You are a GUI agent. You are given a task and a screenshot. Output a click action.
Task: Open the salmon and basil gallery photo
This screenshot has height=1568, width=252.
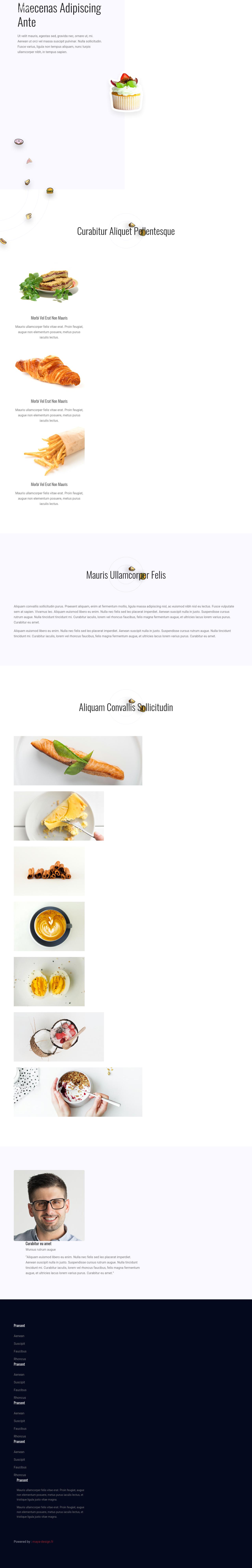tap(78, 760)
